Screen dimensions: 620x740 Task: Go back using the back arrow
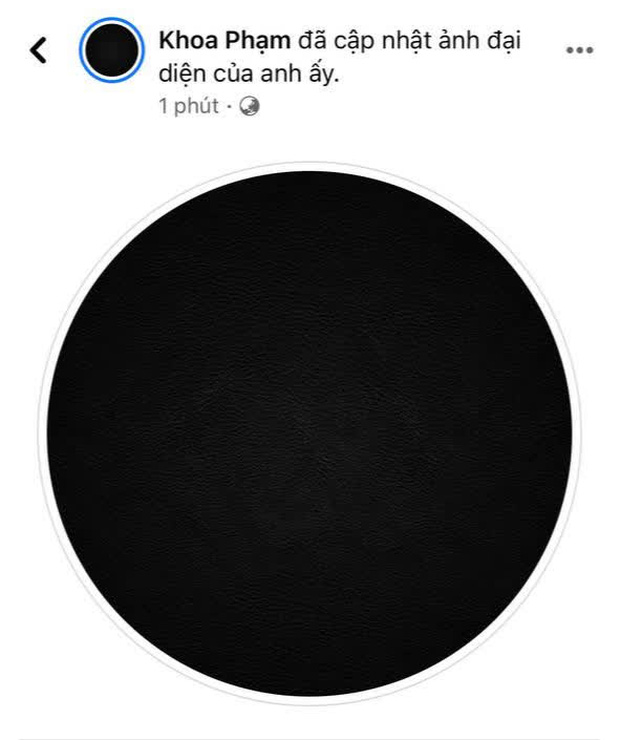pyautogui.click(x=39, y=49)
